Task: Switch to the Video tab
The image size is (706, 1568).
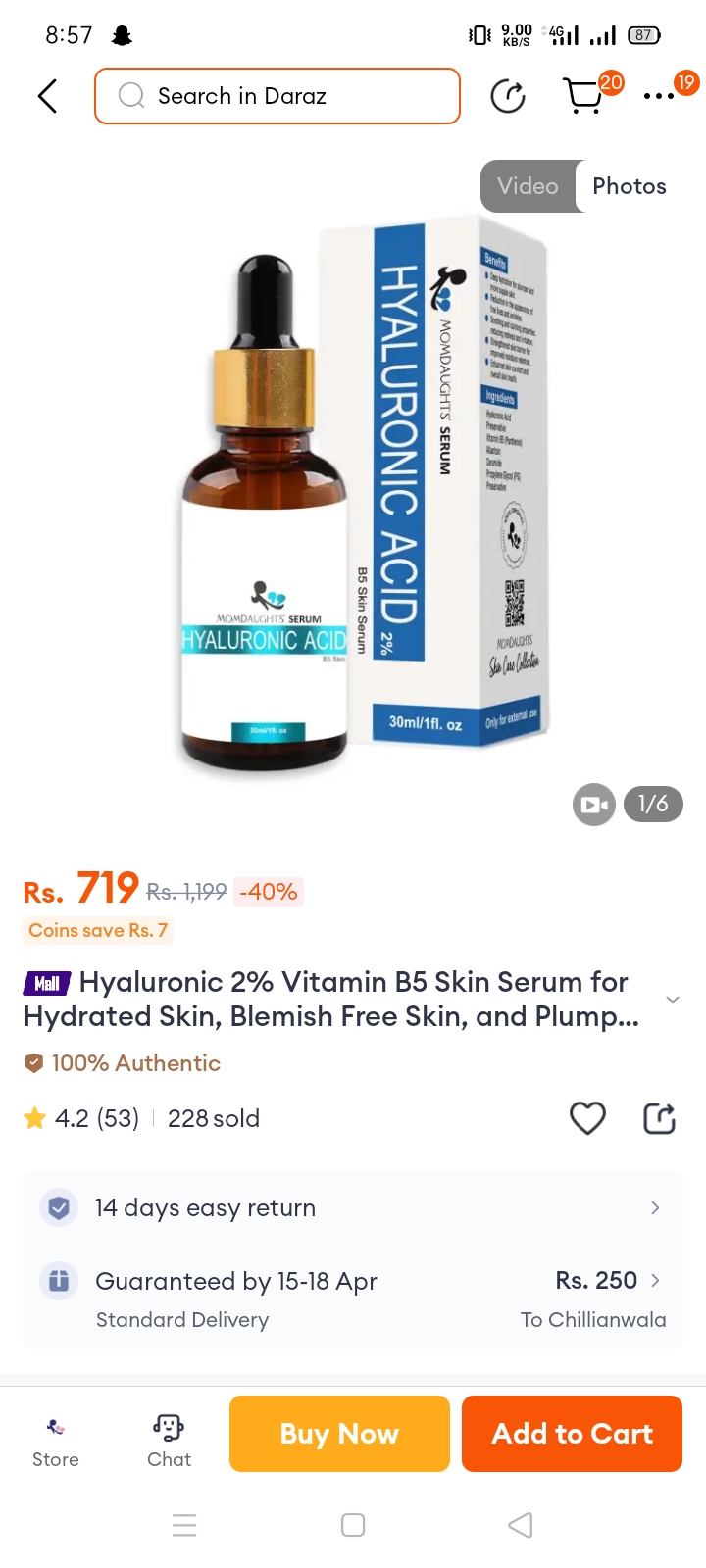Action: point(528,186)
